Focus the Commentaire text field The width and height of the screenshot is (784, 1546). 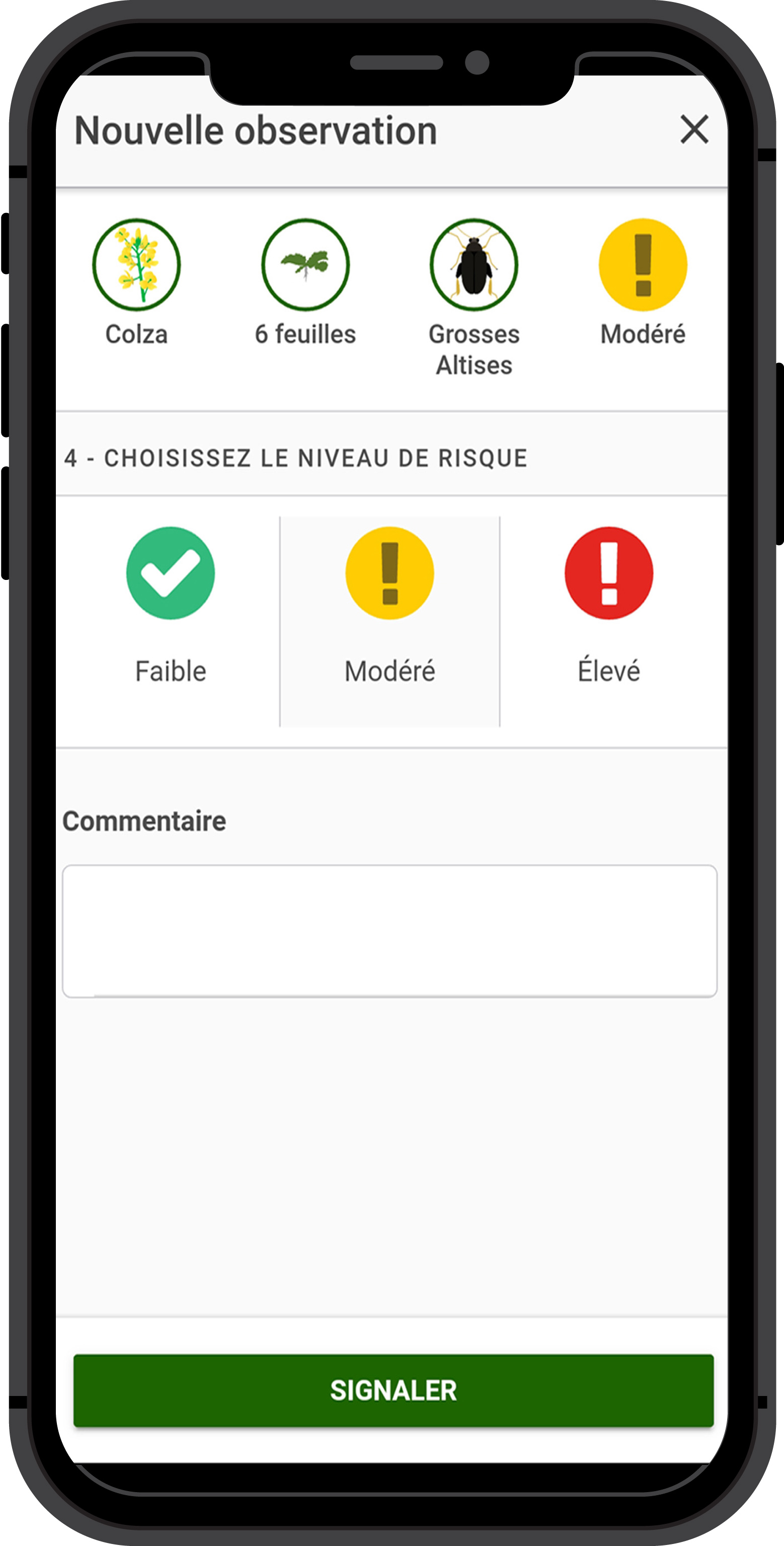[x=390, y=931]
